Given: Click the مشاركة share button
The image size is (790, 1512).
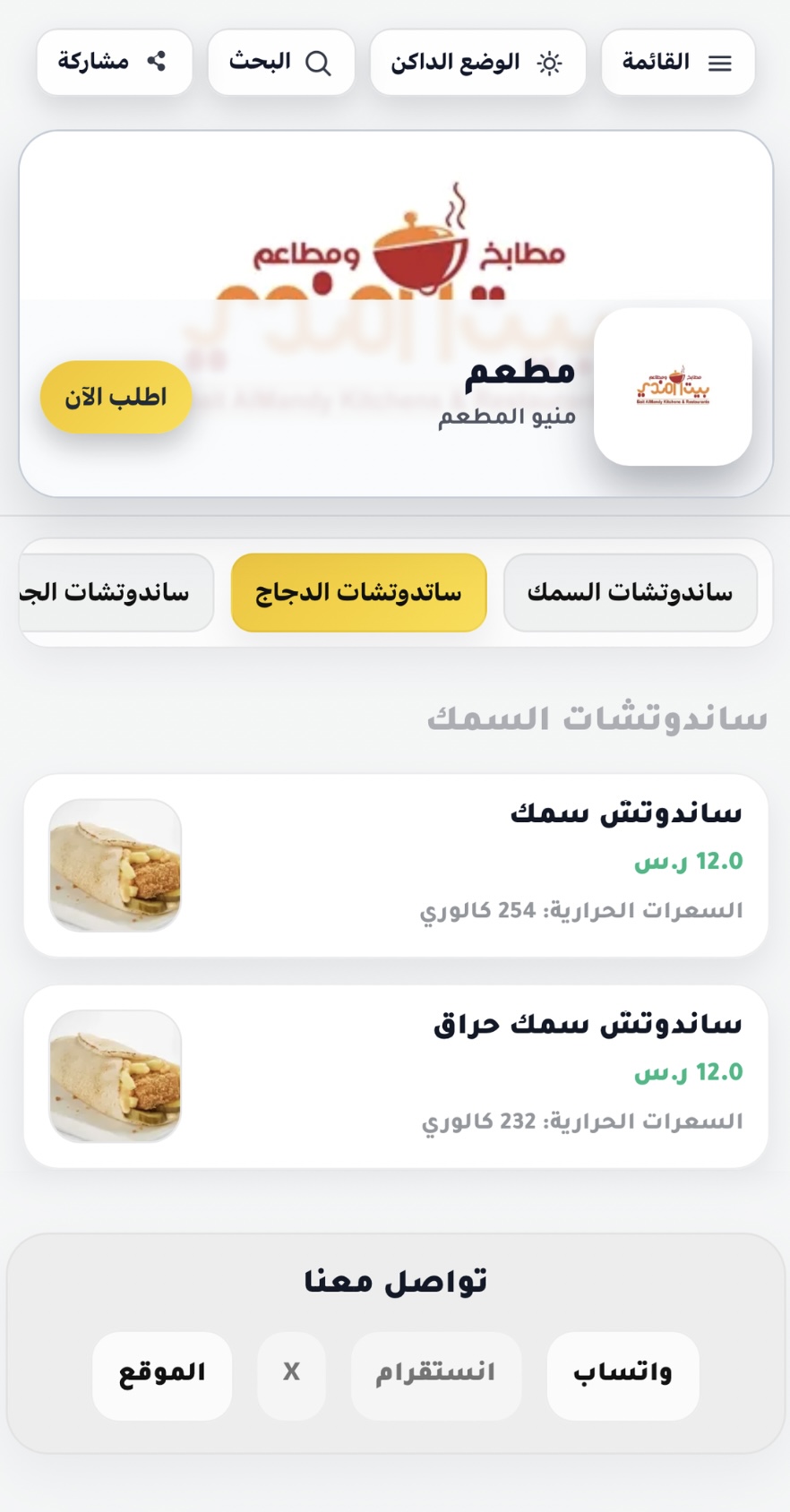Looking at the screenshot, I should (114, 61).
